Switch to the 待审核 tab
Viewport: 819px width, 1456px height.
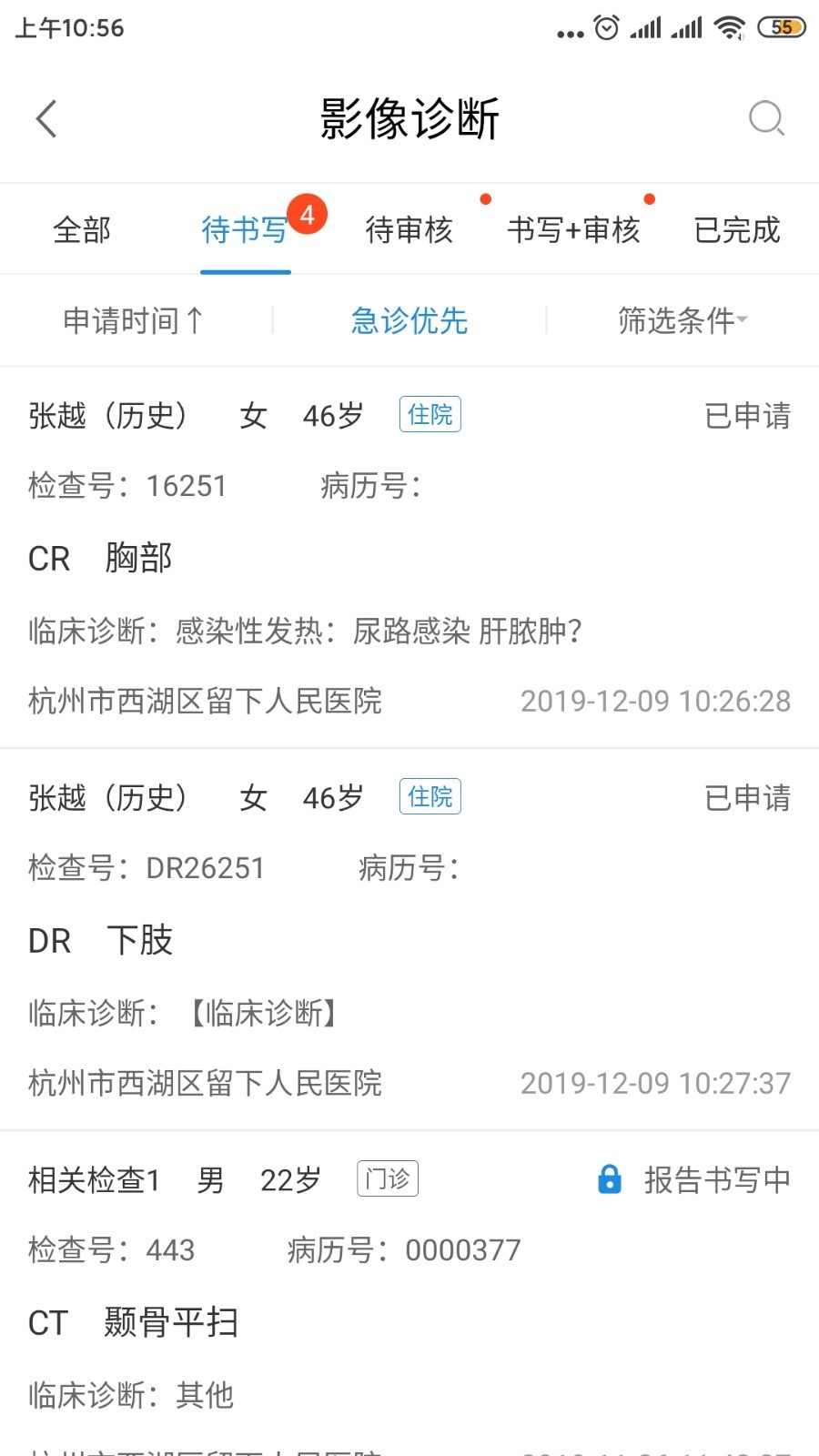point(409,230)
